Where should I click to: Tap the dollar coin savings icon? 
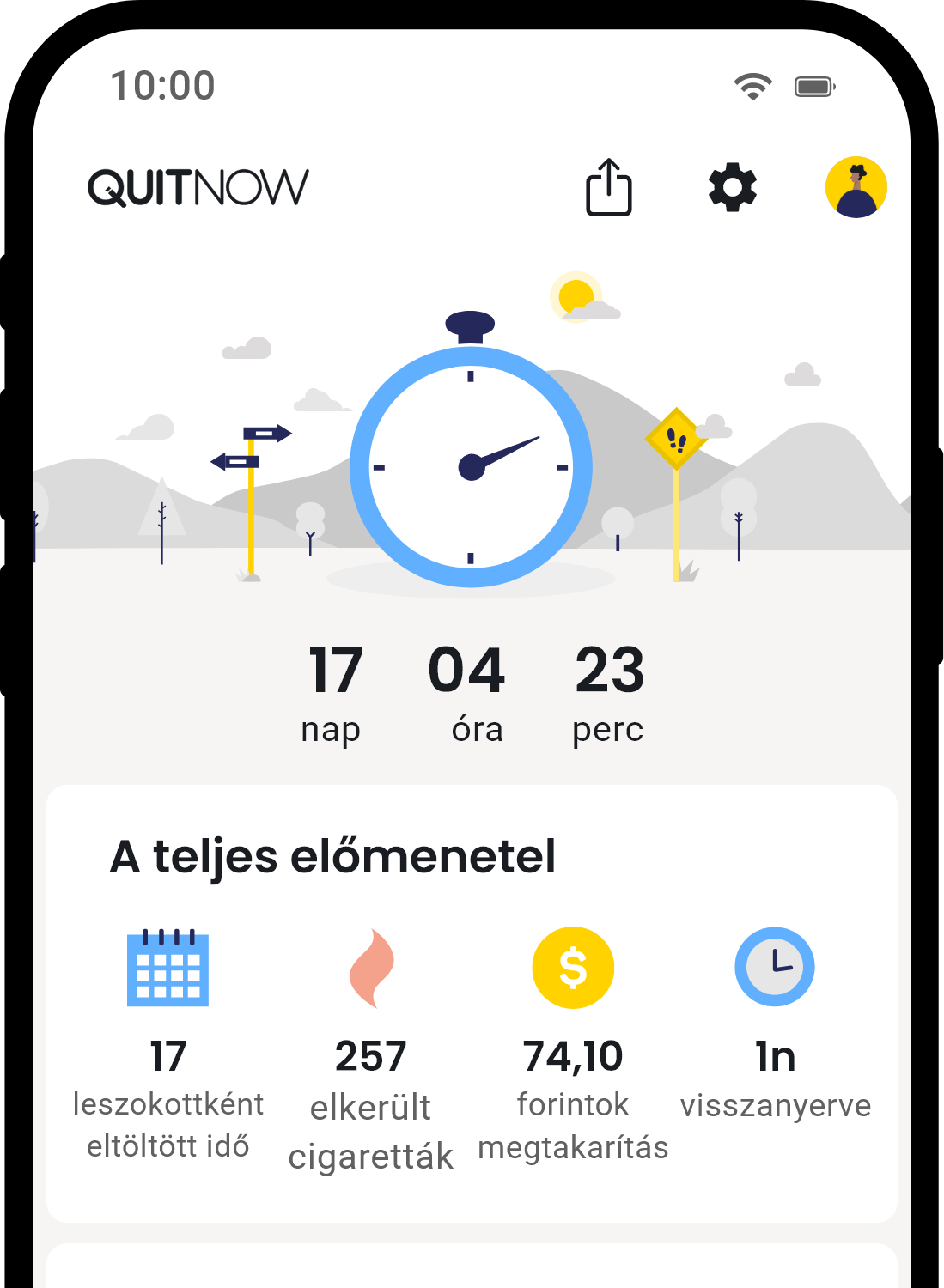[572, 966]
